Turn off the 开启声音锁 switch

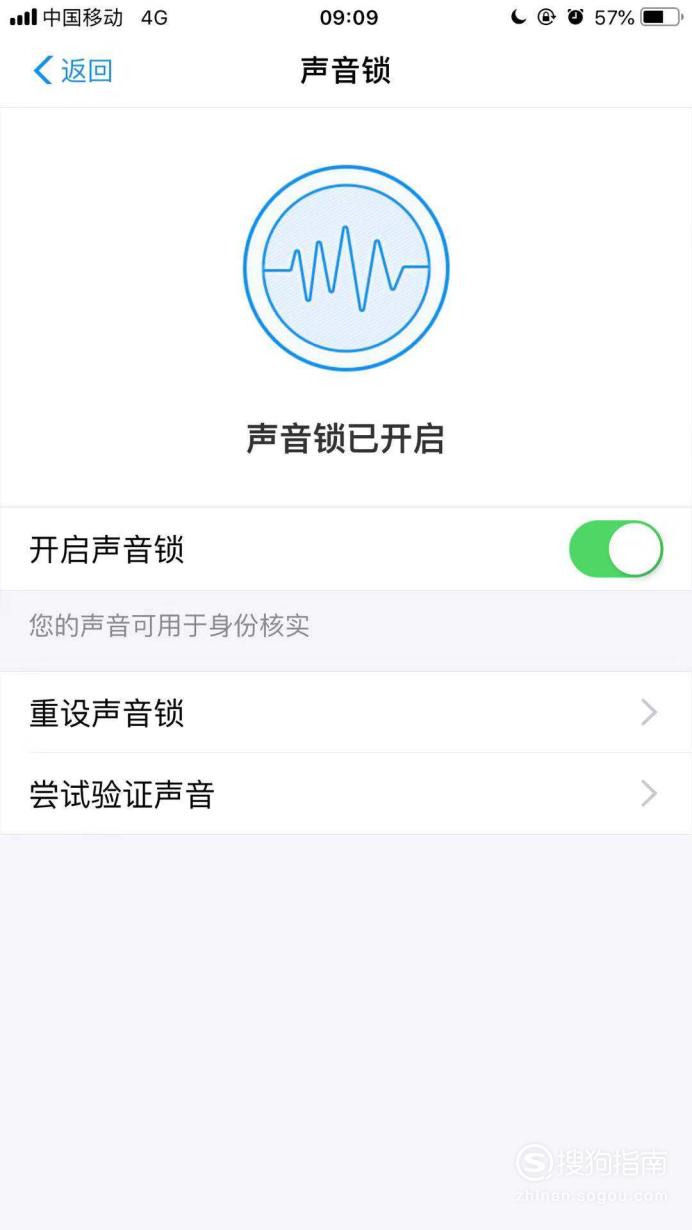click(x=616, y=549)
